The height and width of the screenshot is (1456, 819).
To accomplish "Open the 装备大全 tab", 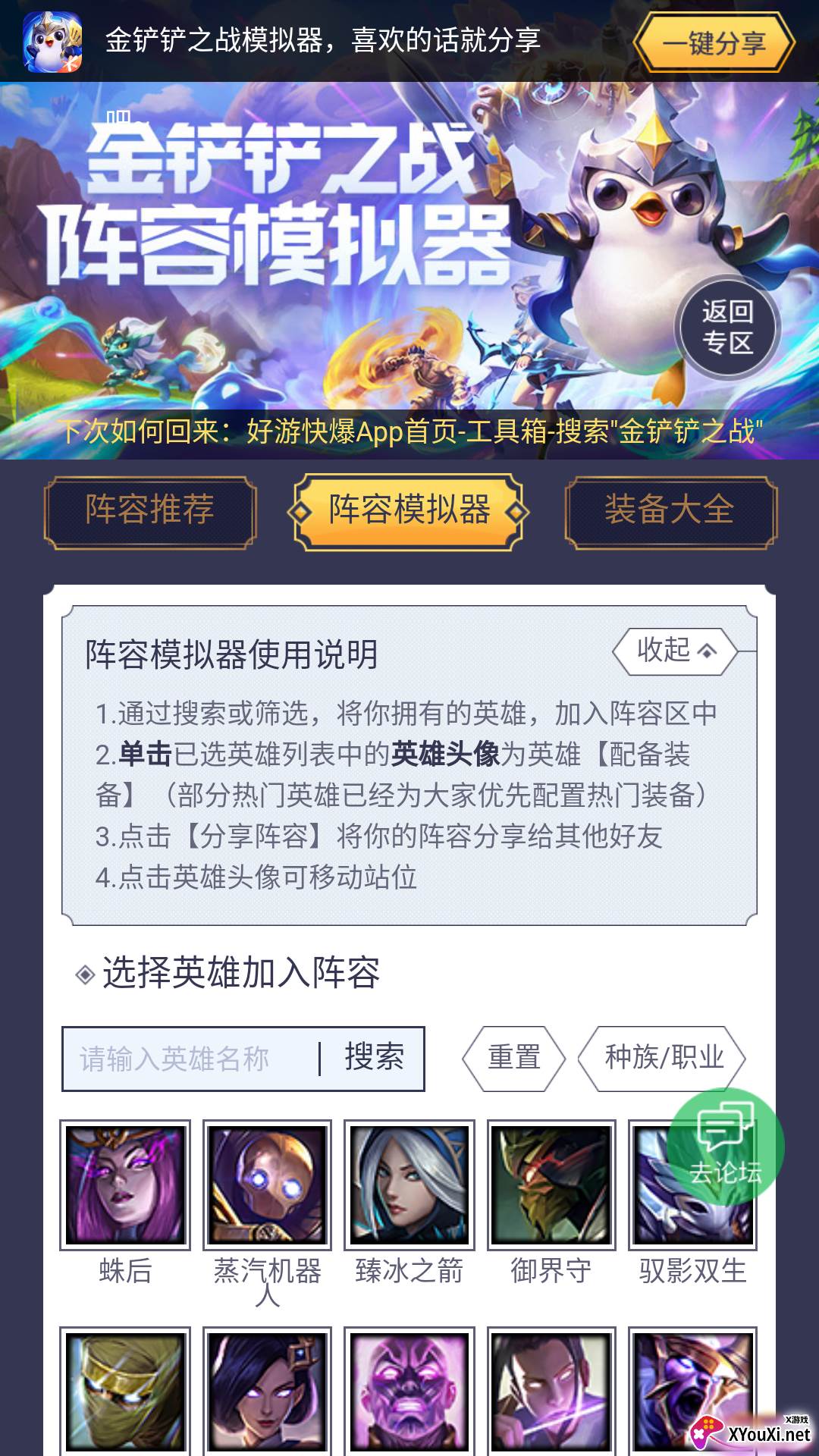I will pyautogui.click(x=670, y=511).
